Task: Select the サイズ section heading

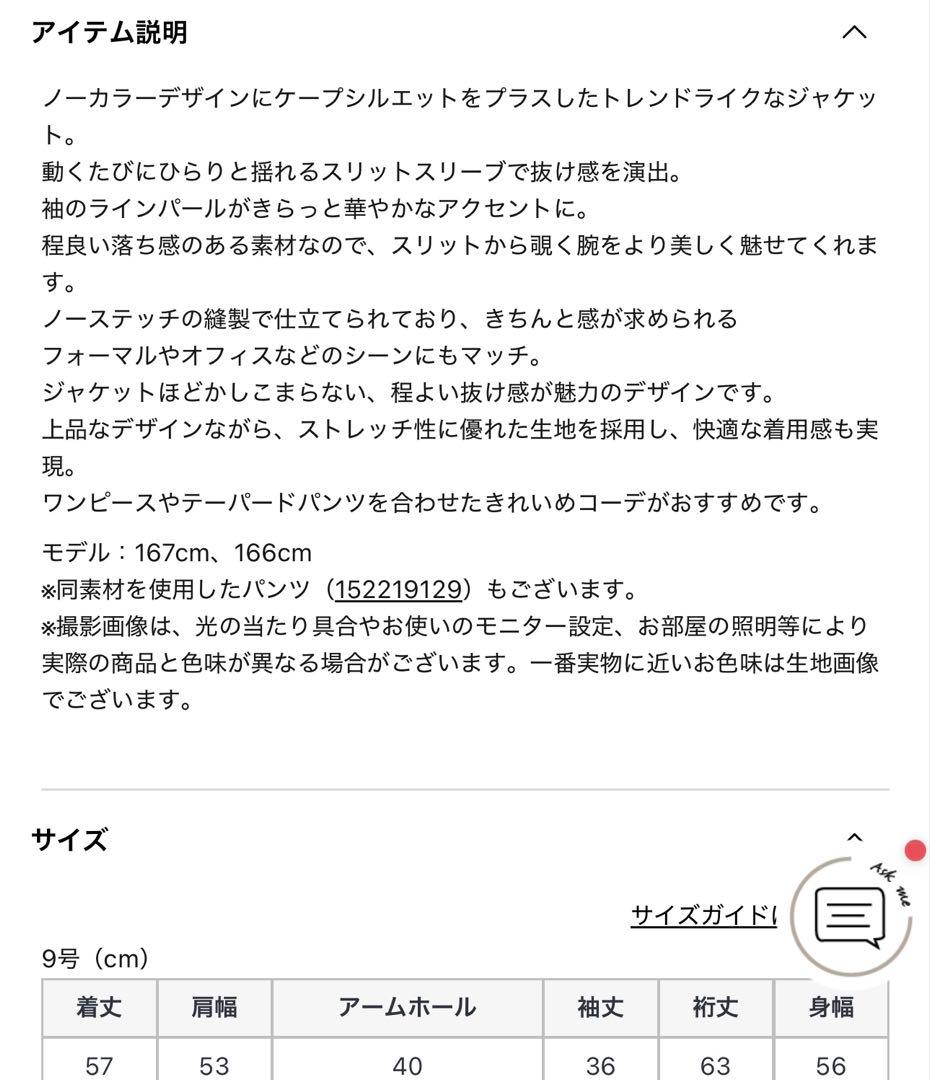Action: [68, 840]
